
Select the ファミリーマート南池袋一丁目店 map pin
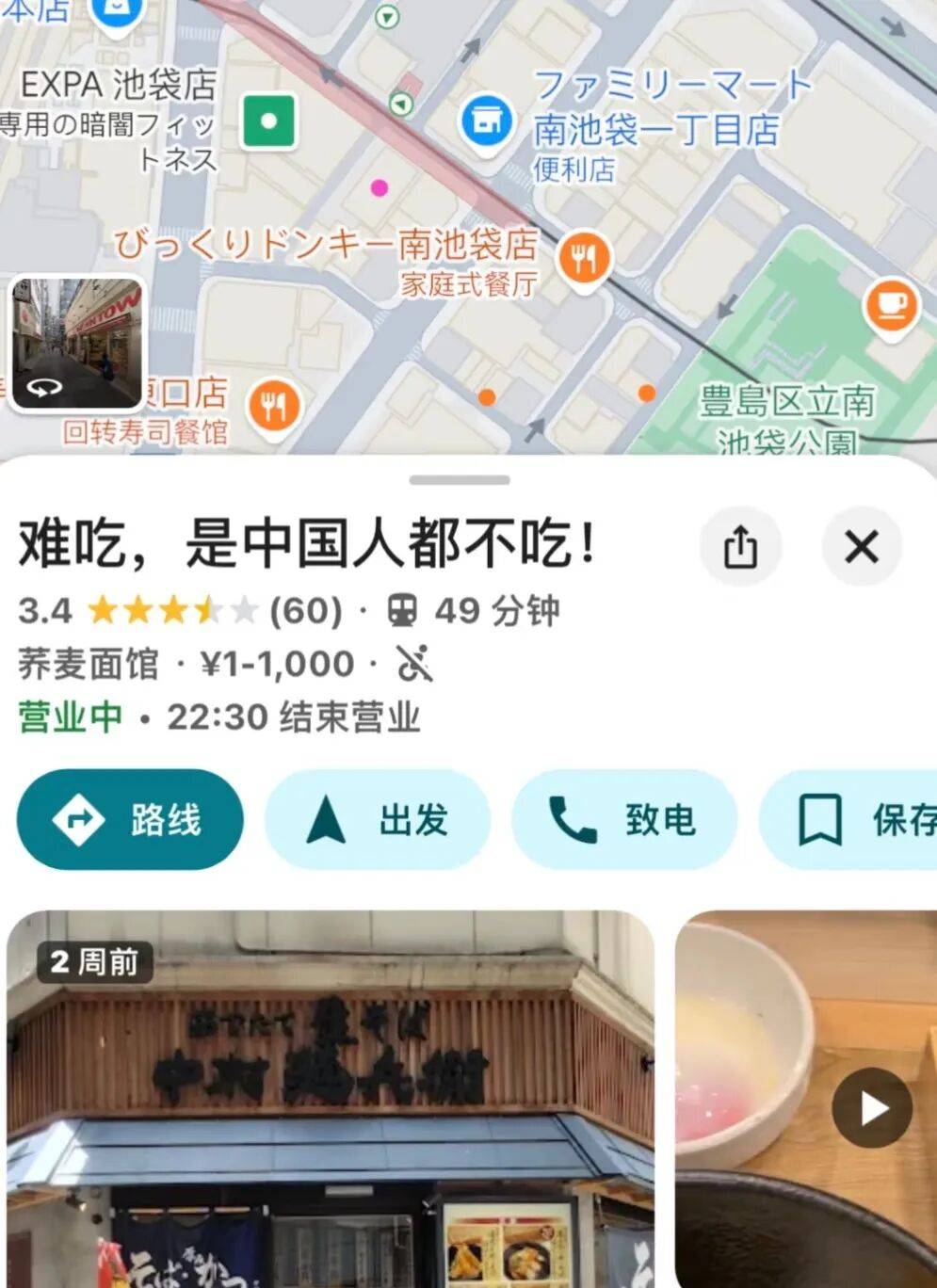tap(487, 121)
